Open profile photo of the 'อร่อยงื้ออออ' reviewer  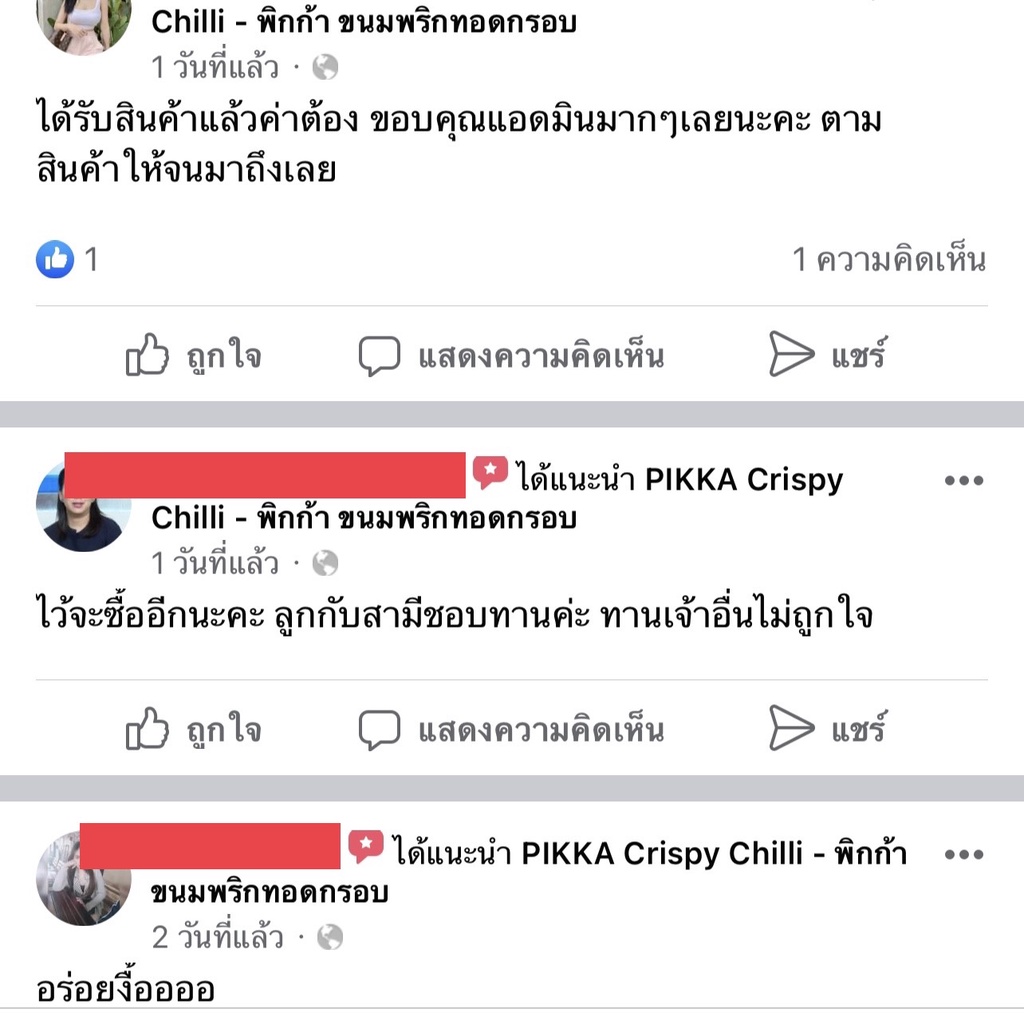[83, 879]
